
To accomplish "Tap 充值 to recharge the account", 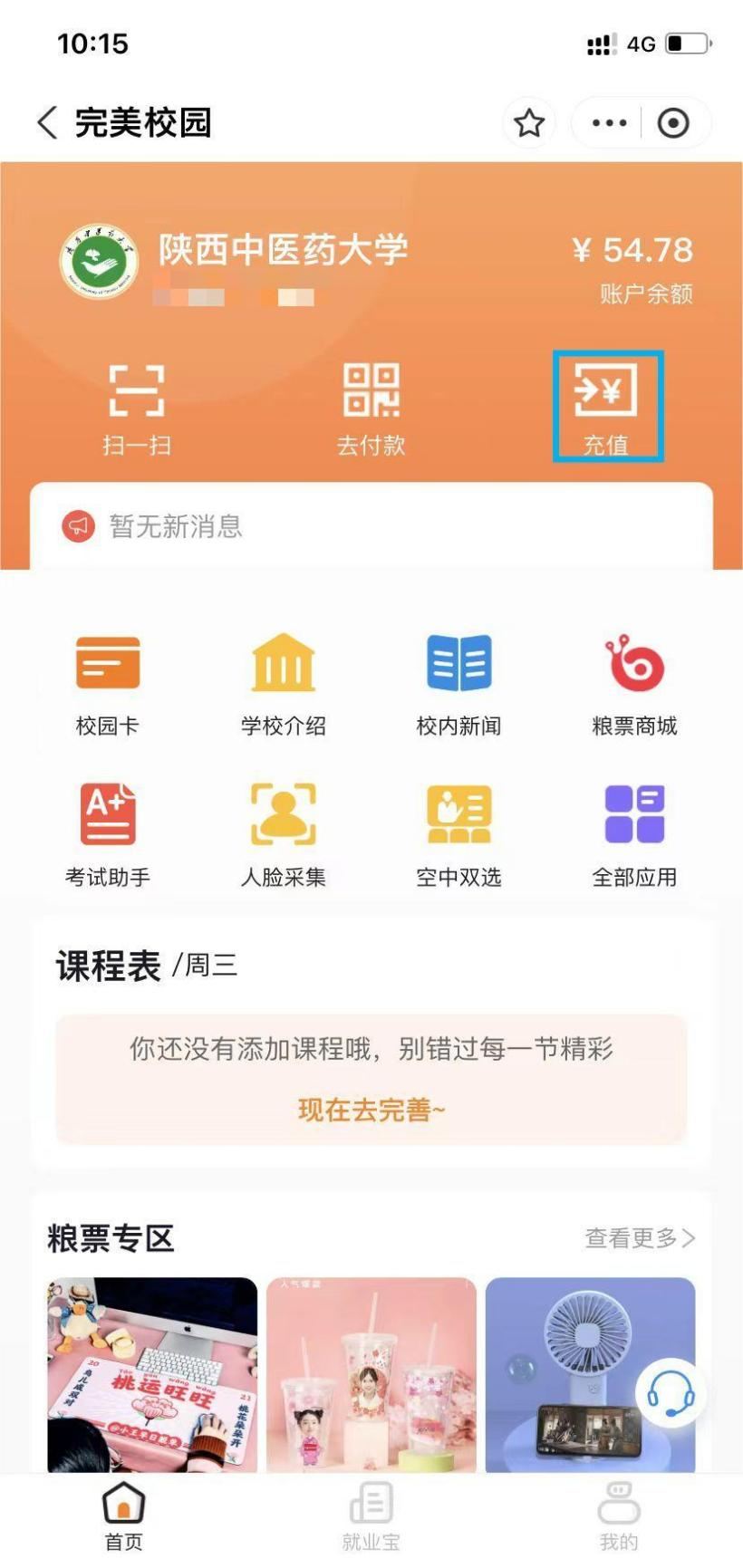I will tap(606, 408).
